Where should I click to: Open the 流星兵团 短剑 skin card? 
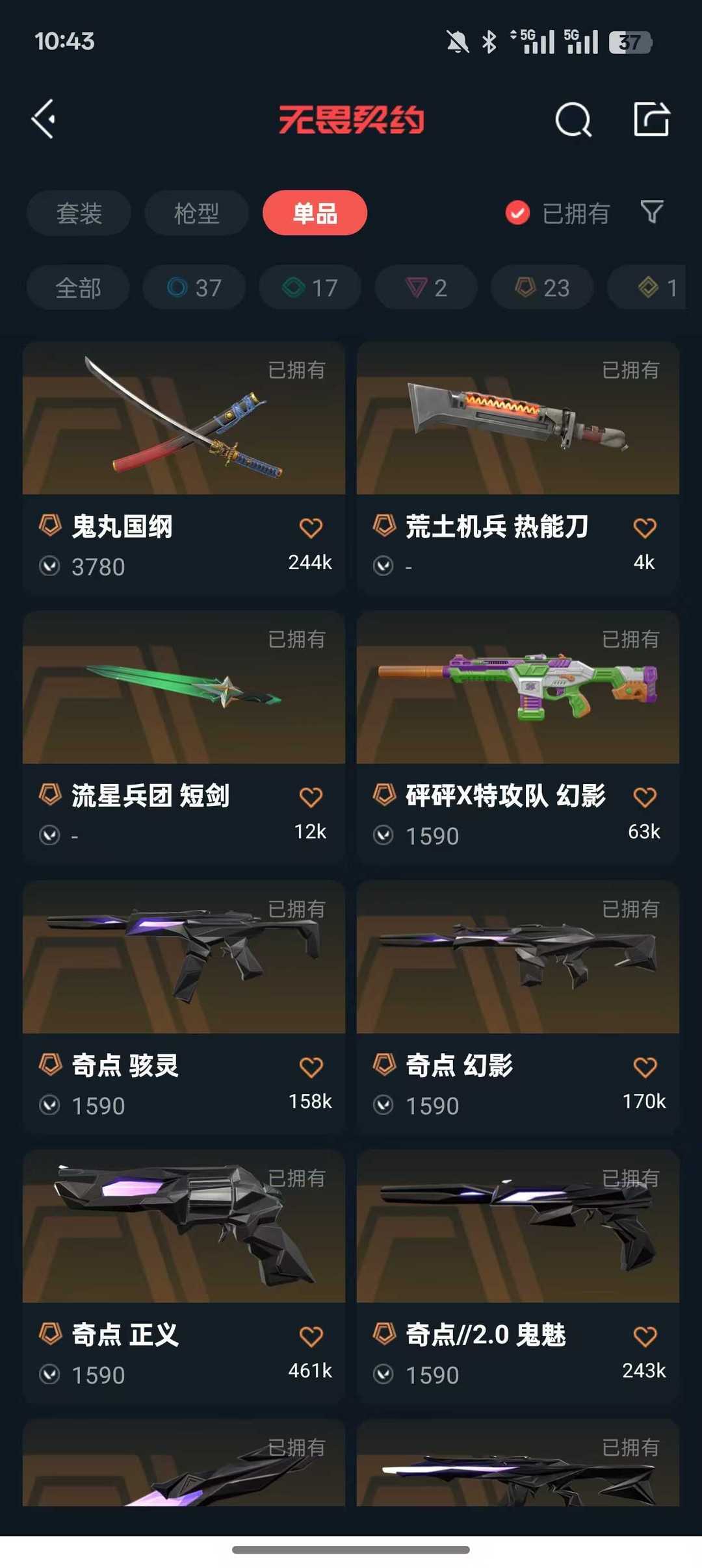pos(184,737)
